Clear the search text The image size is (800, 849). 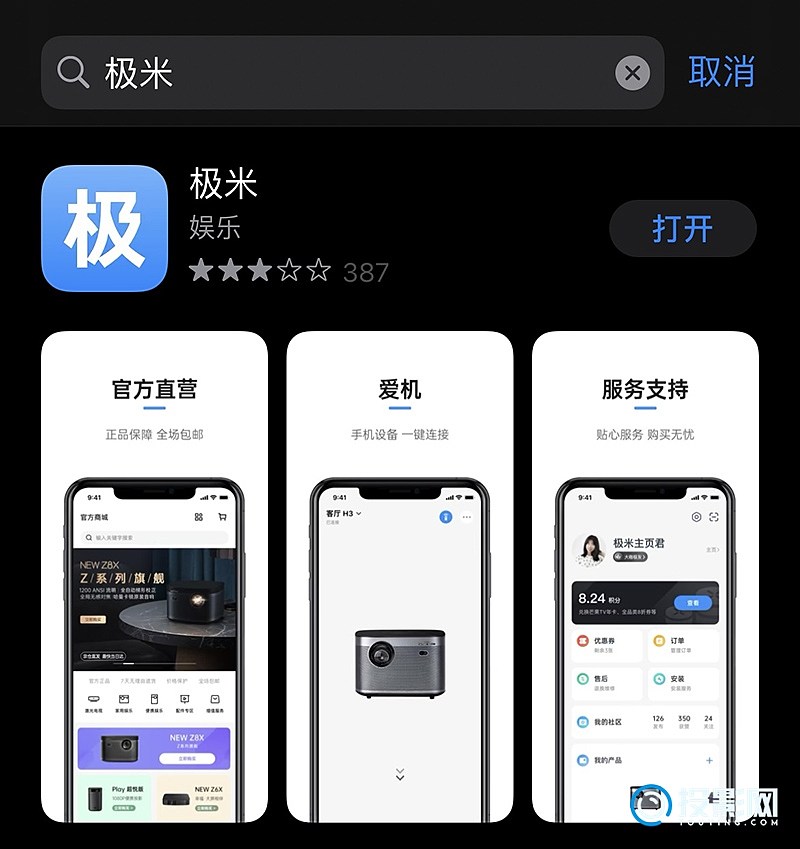tap(632, 73)
